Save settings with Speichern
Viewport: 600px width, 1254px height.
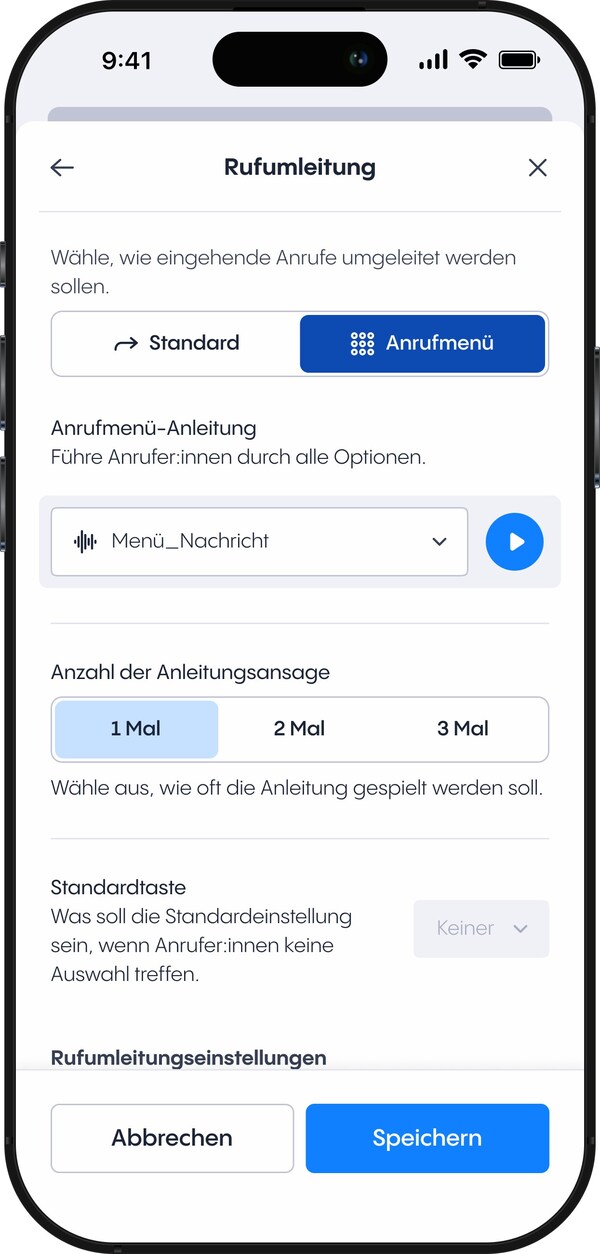click(x=427, y=1138)
